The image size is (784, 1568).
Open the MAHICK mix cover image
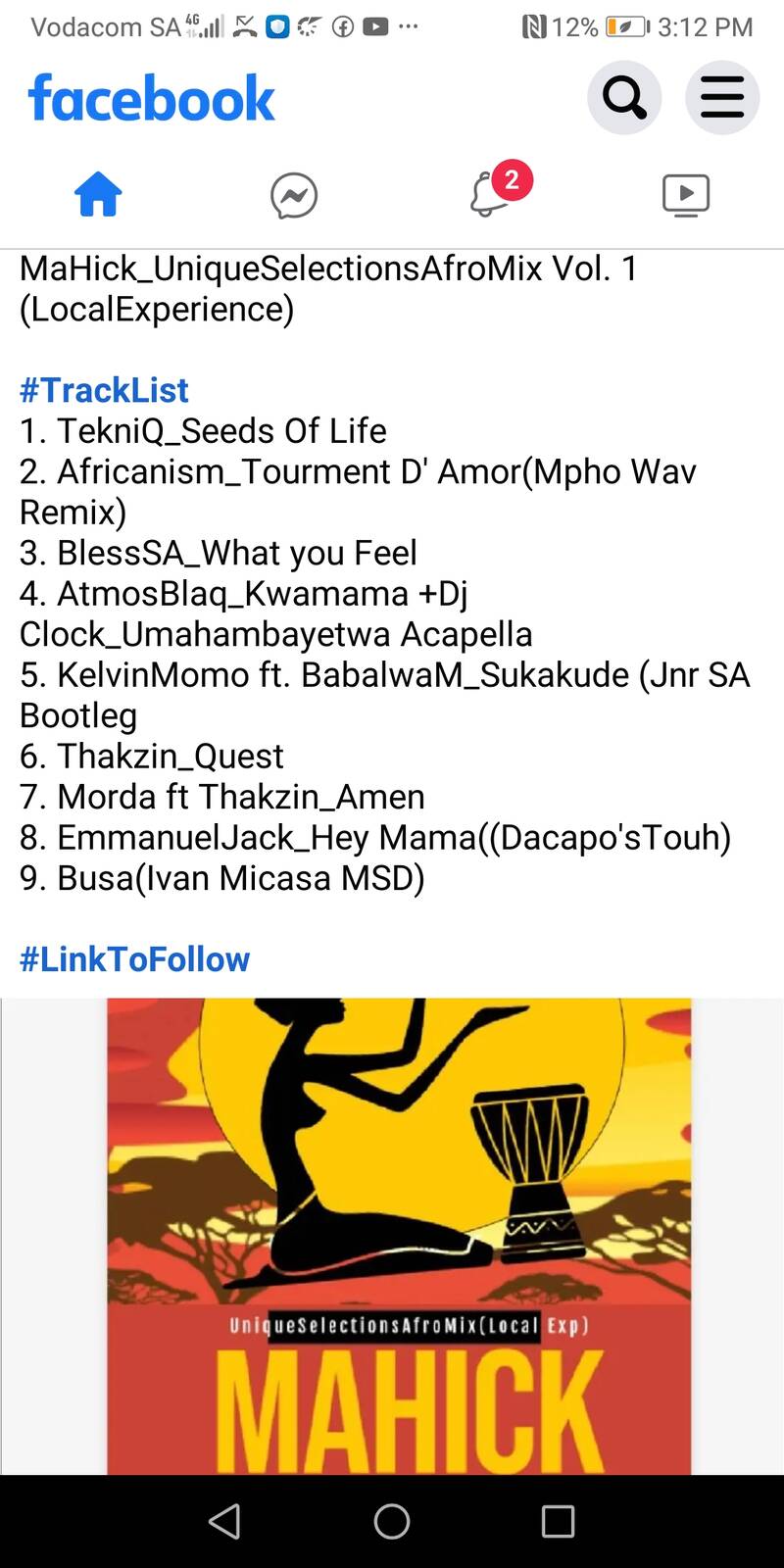pos(399,1235)
